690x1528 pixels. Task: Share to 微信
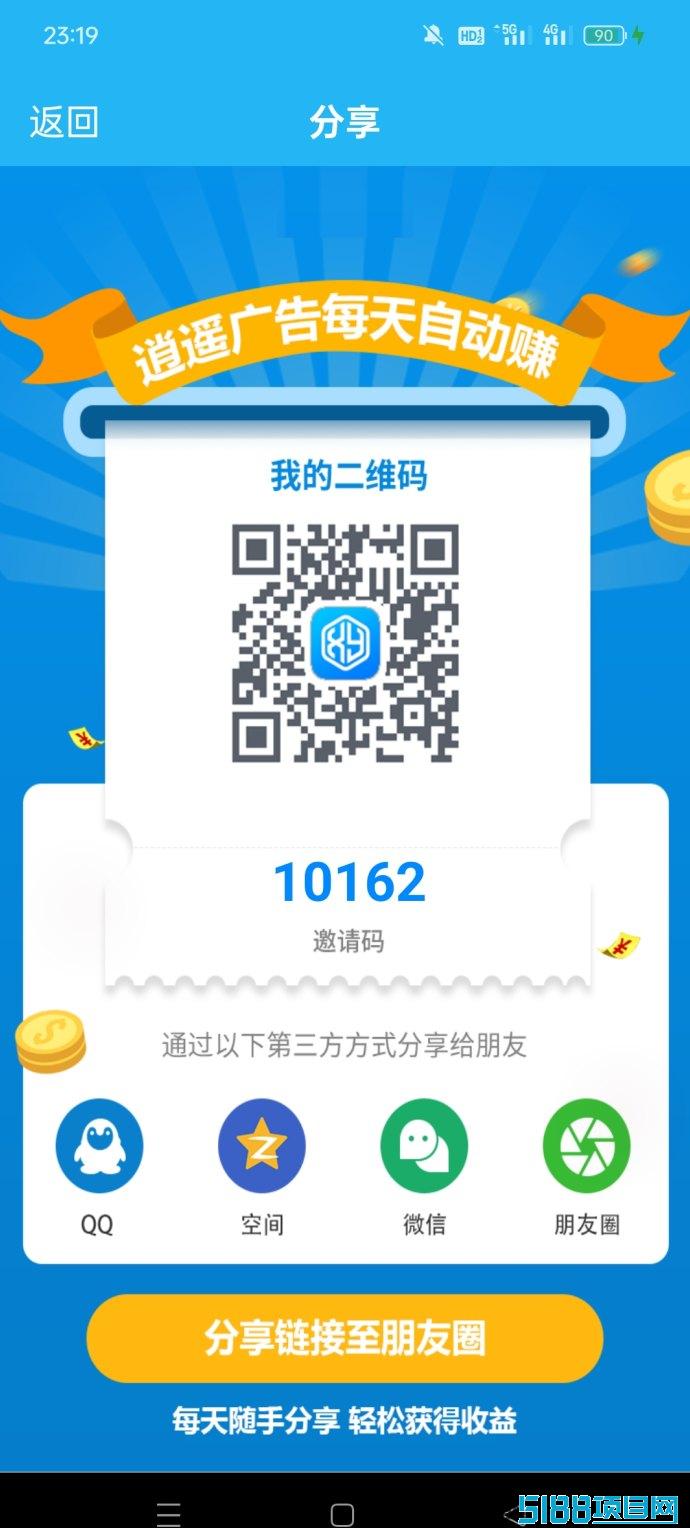coord(424,1145)
